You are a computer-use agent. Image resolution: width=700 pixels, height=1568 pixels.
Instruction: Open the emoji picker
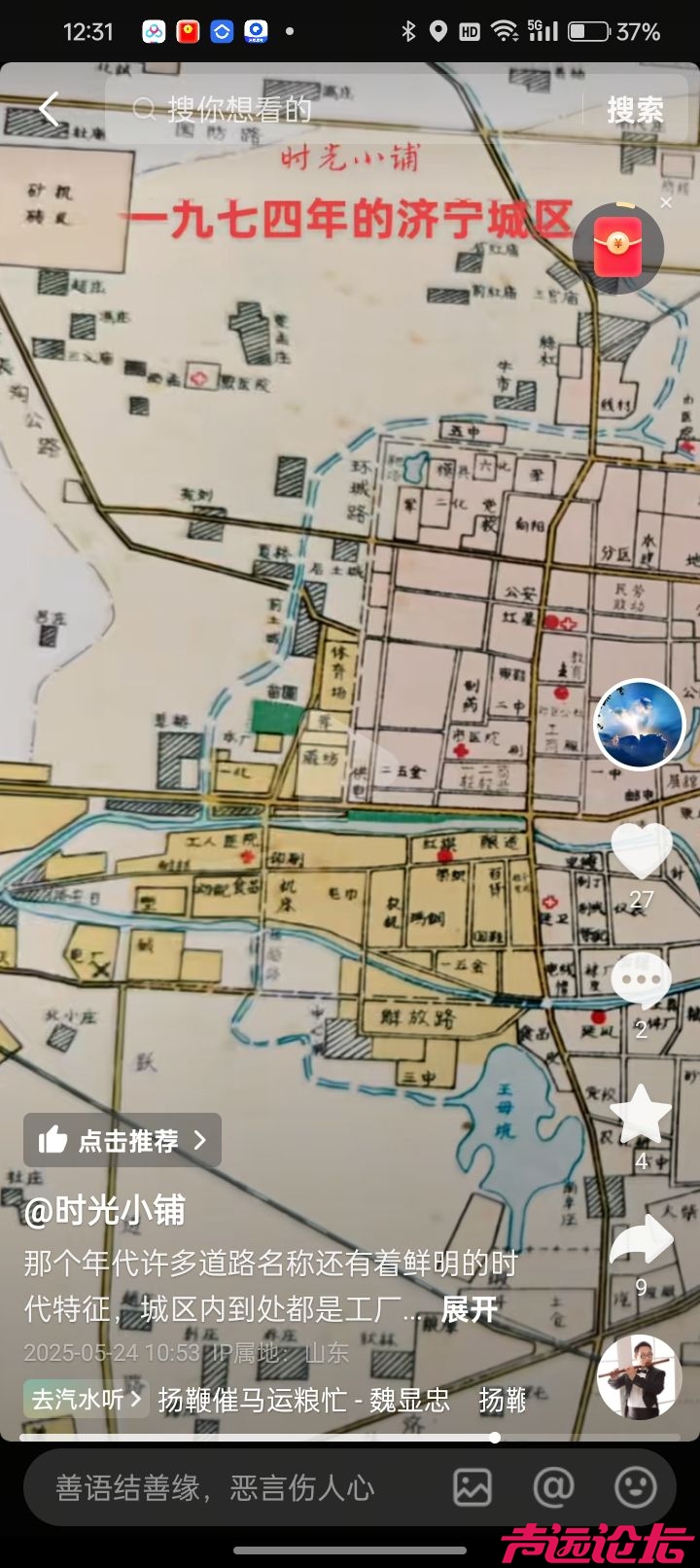(636, 1487)
